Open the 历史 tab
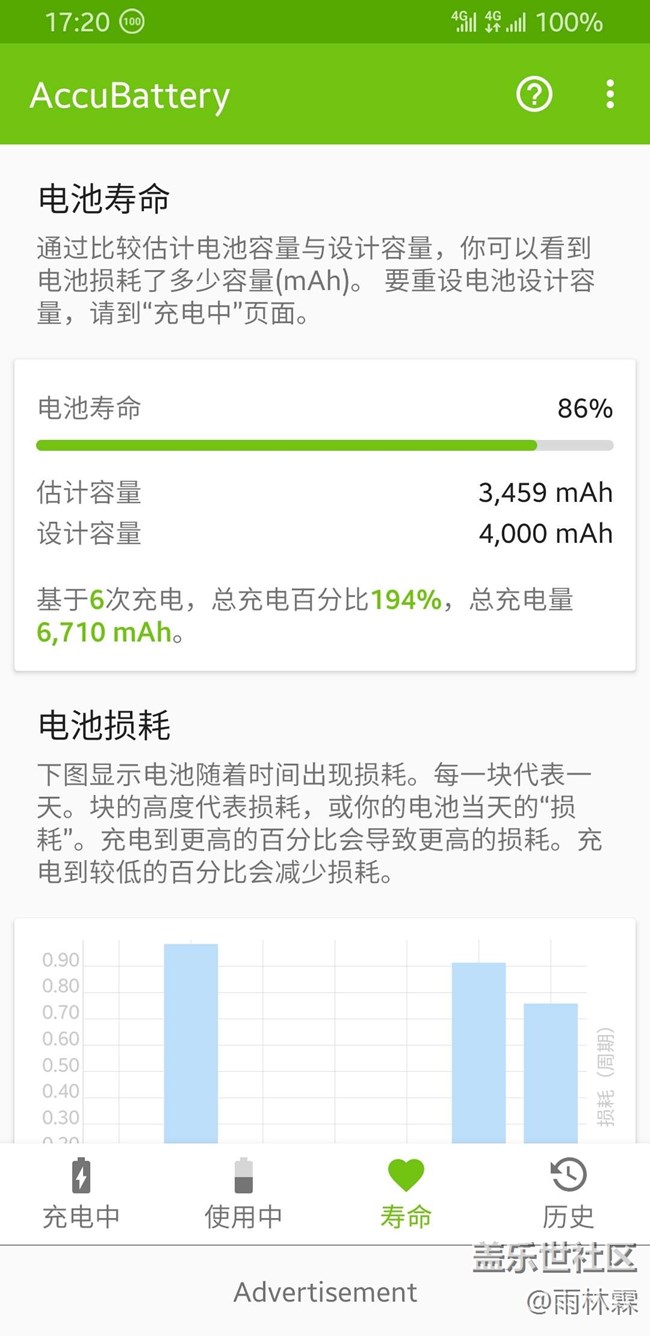This screenshot has height=1336, width=650. coord(568,1194)
